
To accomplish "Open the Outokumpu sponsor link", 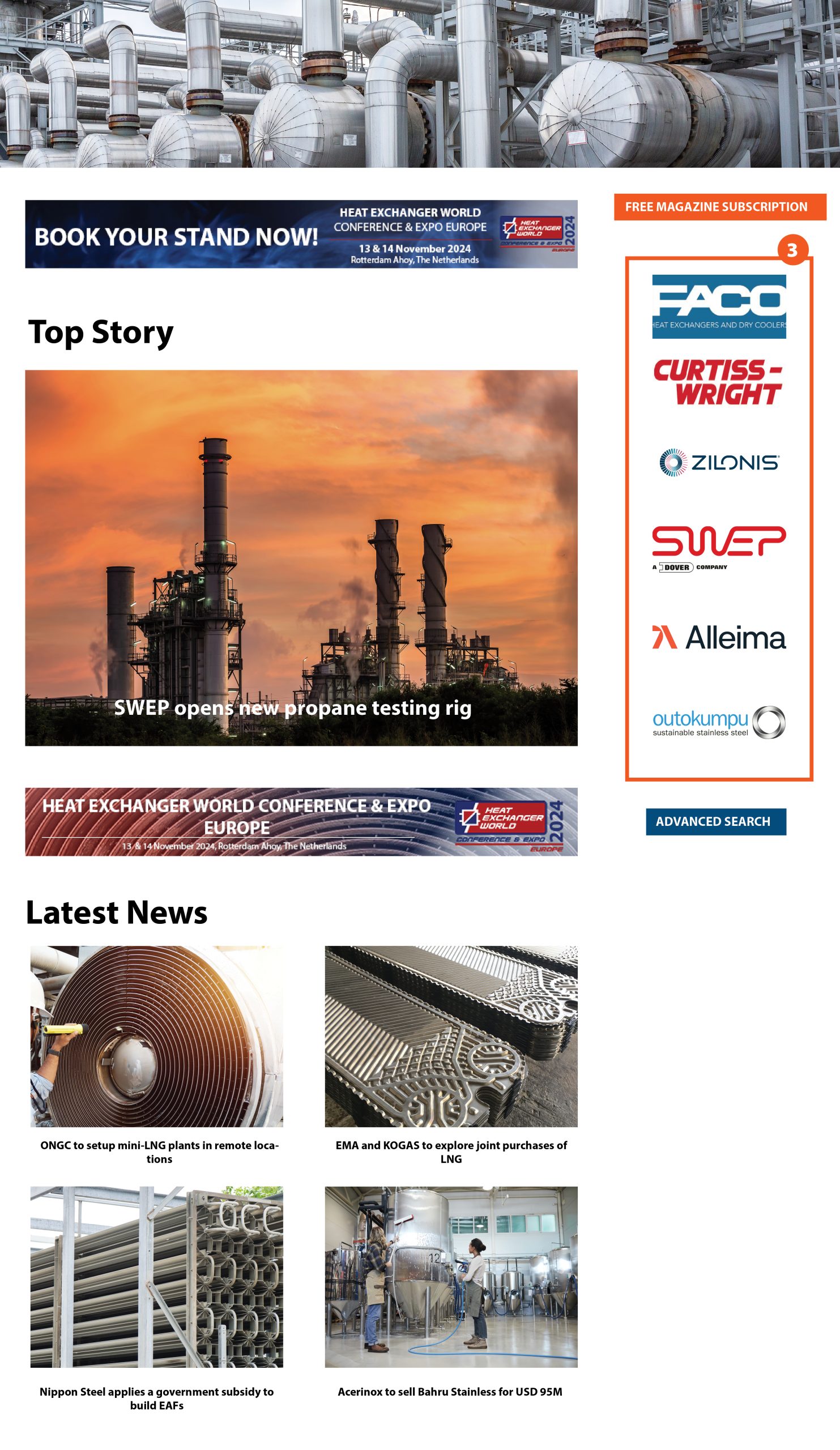I will point(719,722).
